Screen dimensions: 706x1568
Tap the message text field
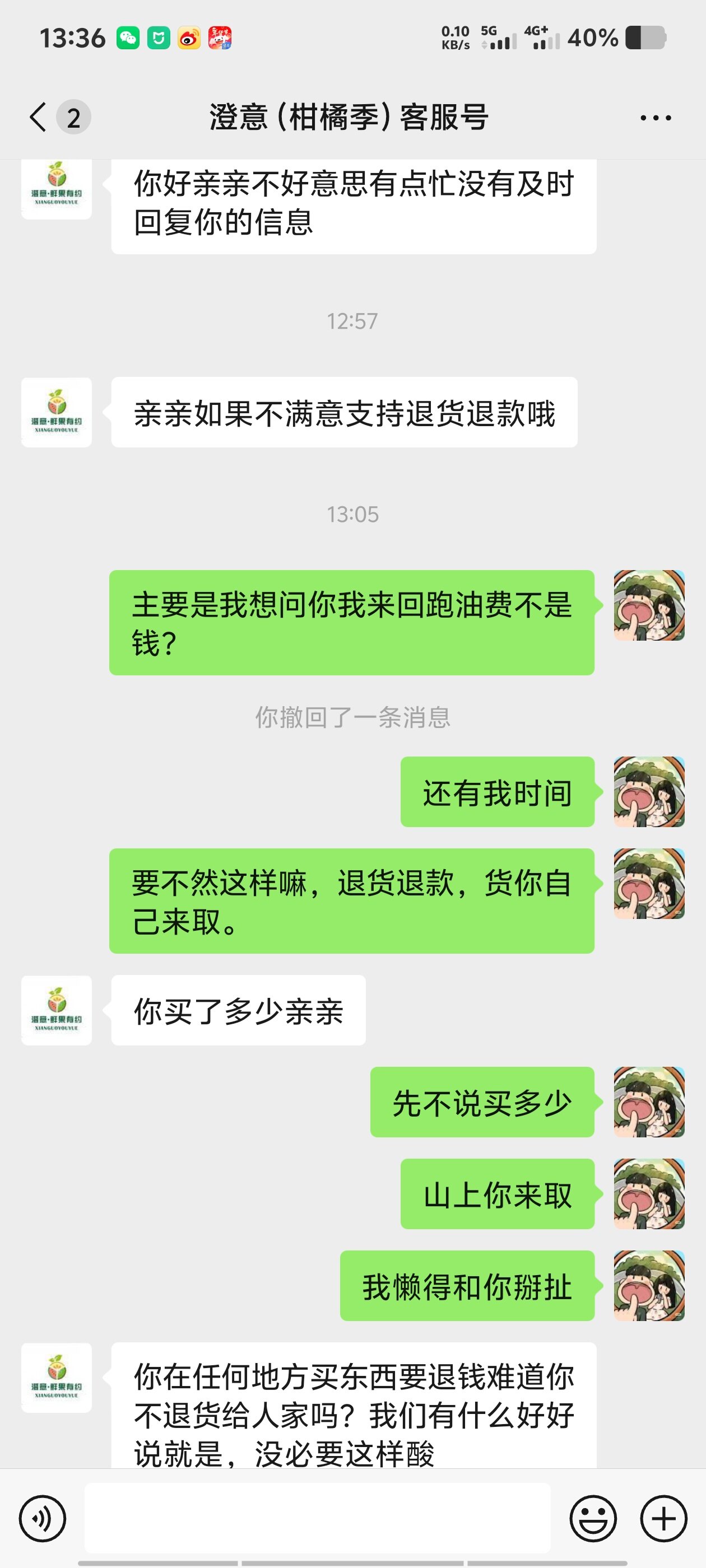coord(317,1518)
